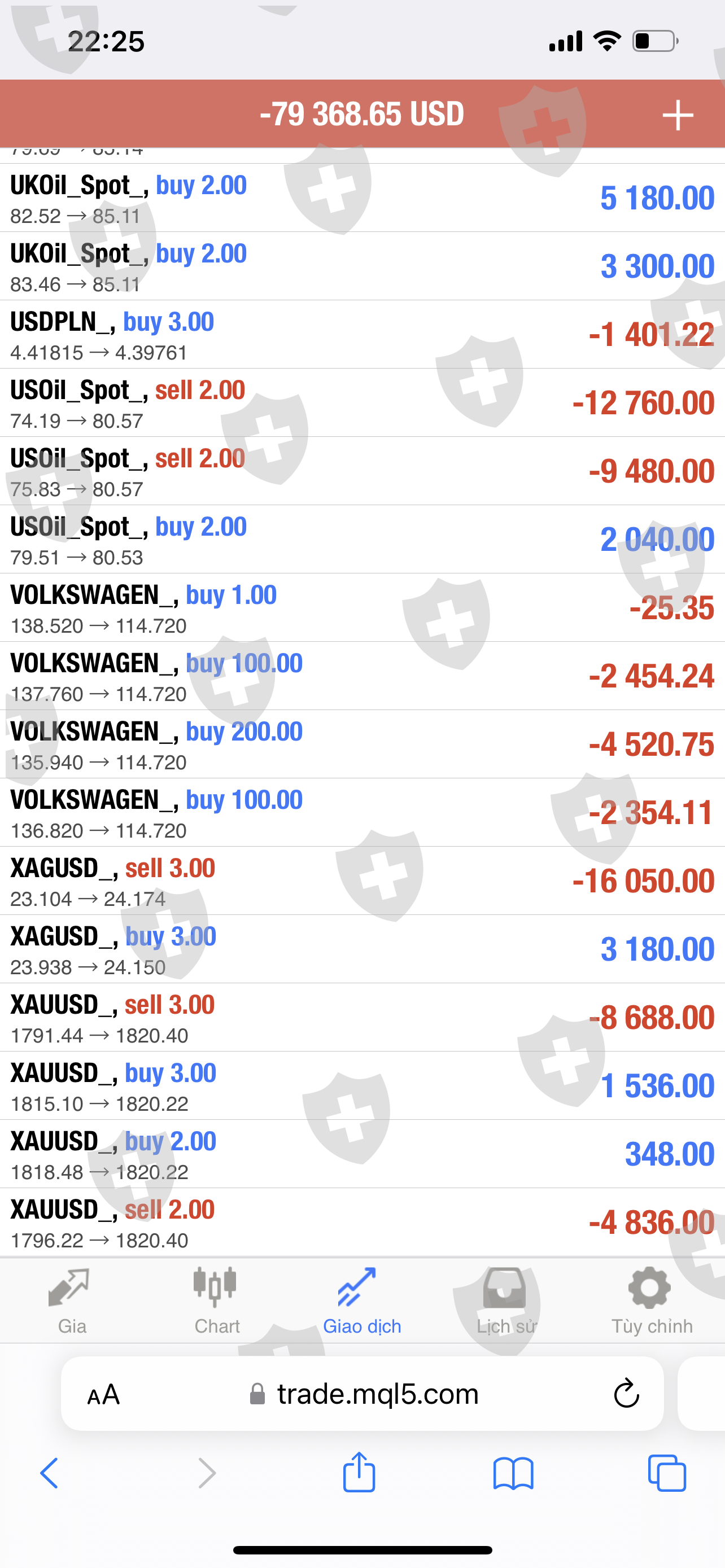The image size is (725, 1568).
Task: Open the Safari AA page settings
Action: pyautogui.click(x=103, y=1394)
